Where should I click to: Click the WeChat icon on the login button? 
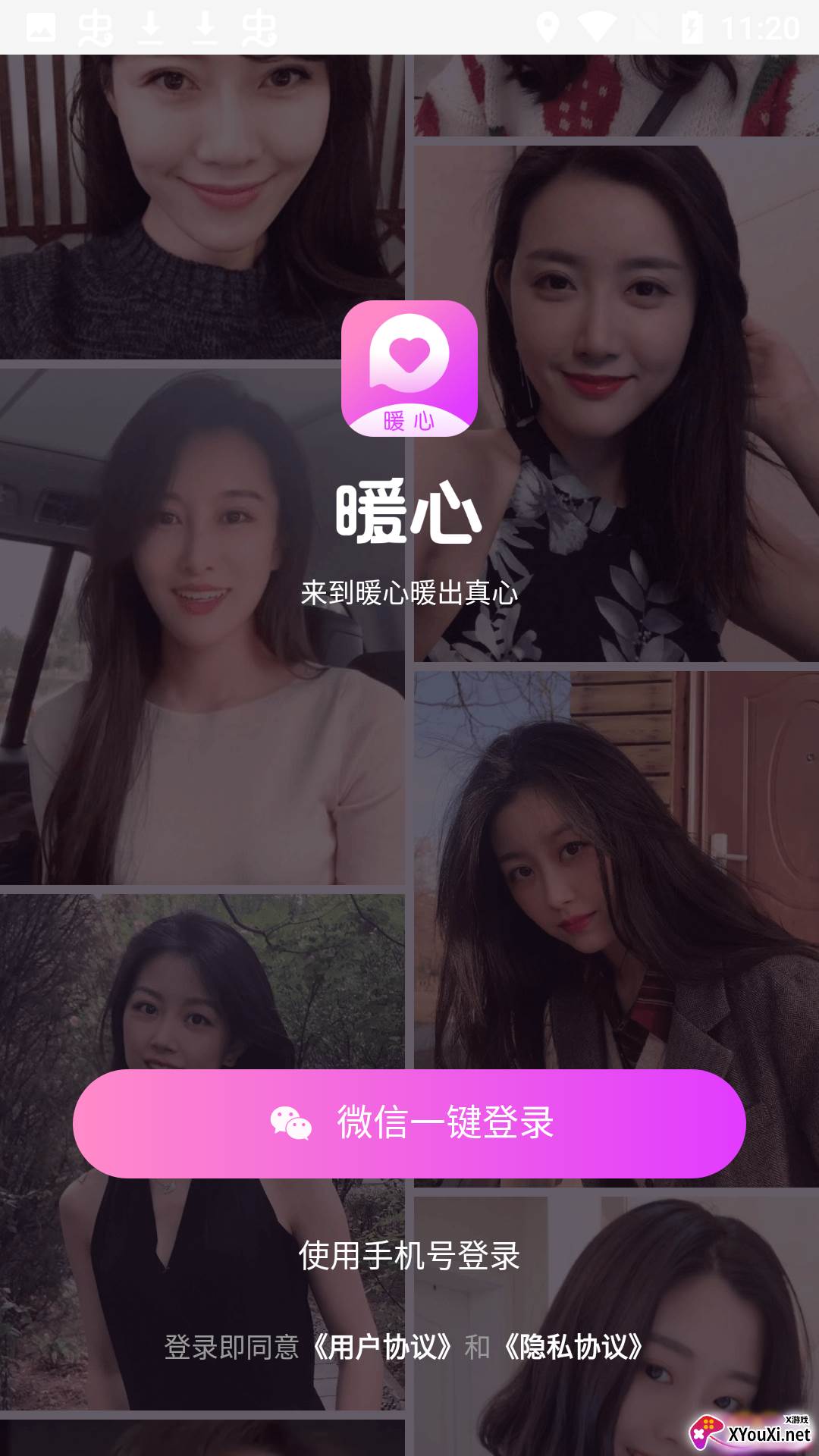point(292,1125)
